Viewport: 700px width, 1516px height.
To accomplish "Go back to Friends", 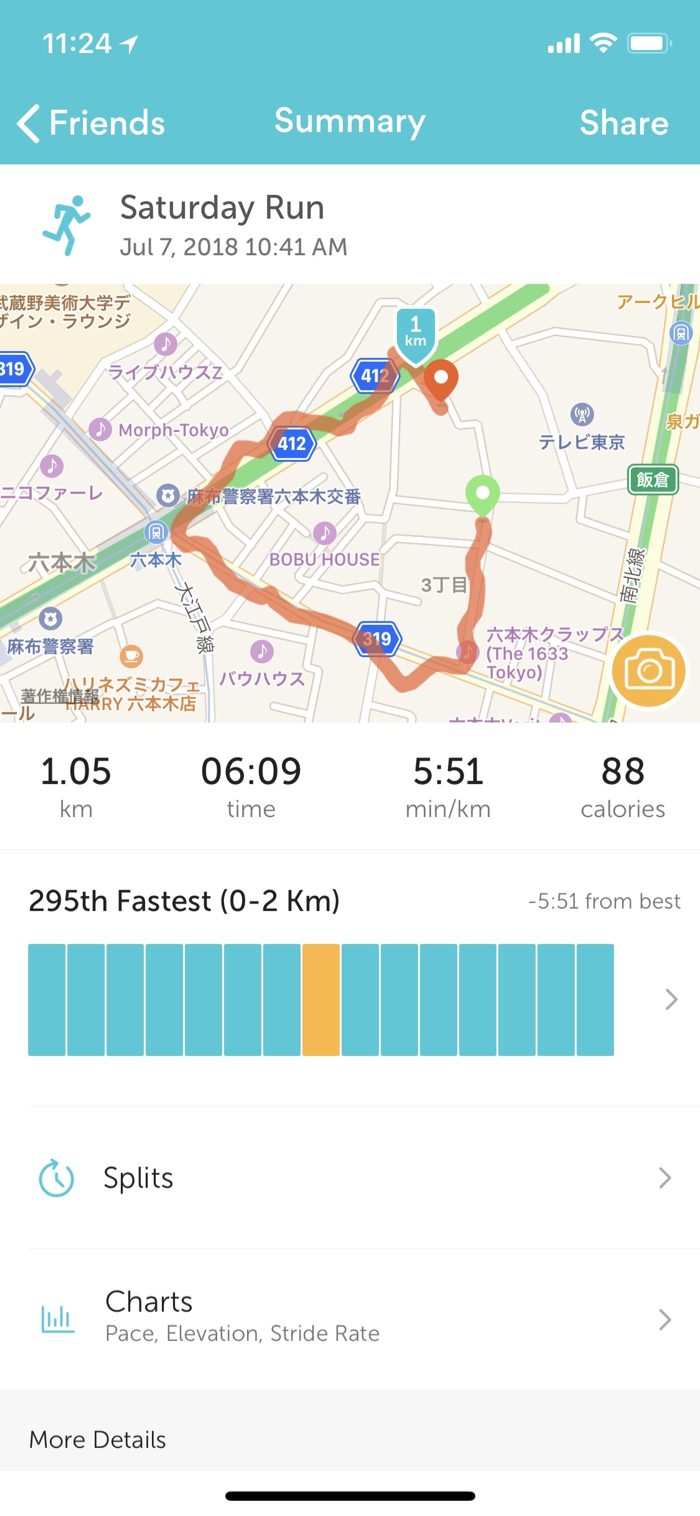I will 90,123.
